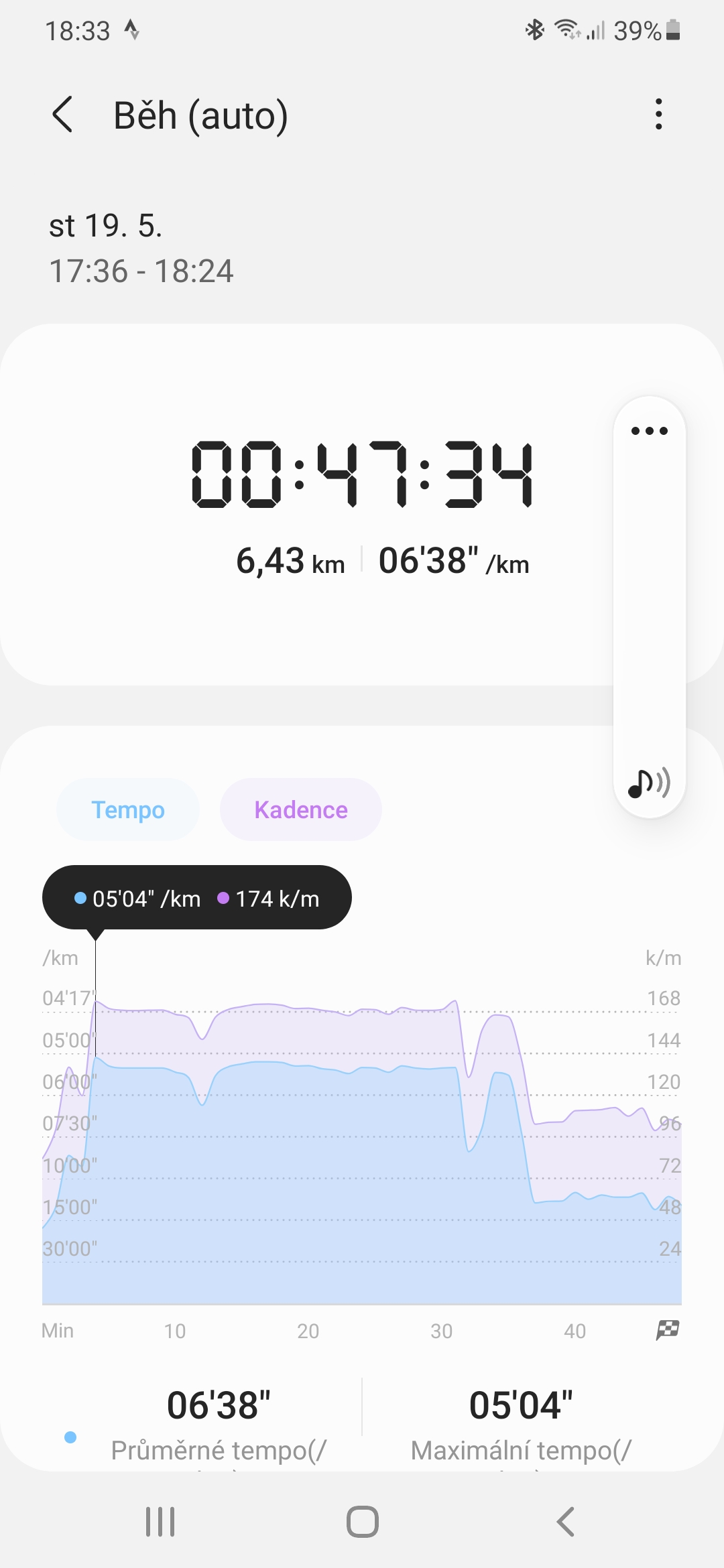The width and height of the screenshot is (724, 1568).
Task: Toggle the Tempo chart chip
Action: (x=128, y=809)
